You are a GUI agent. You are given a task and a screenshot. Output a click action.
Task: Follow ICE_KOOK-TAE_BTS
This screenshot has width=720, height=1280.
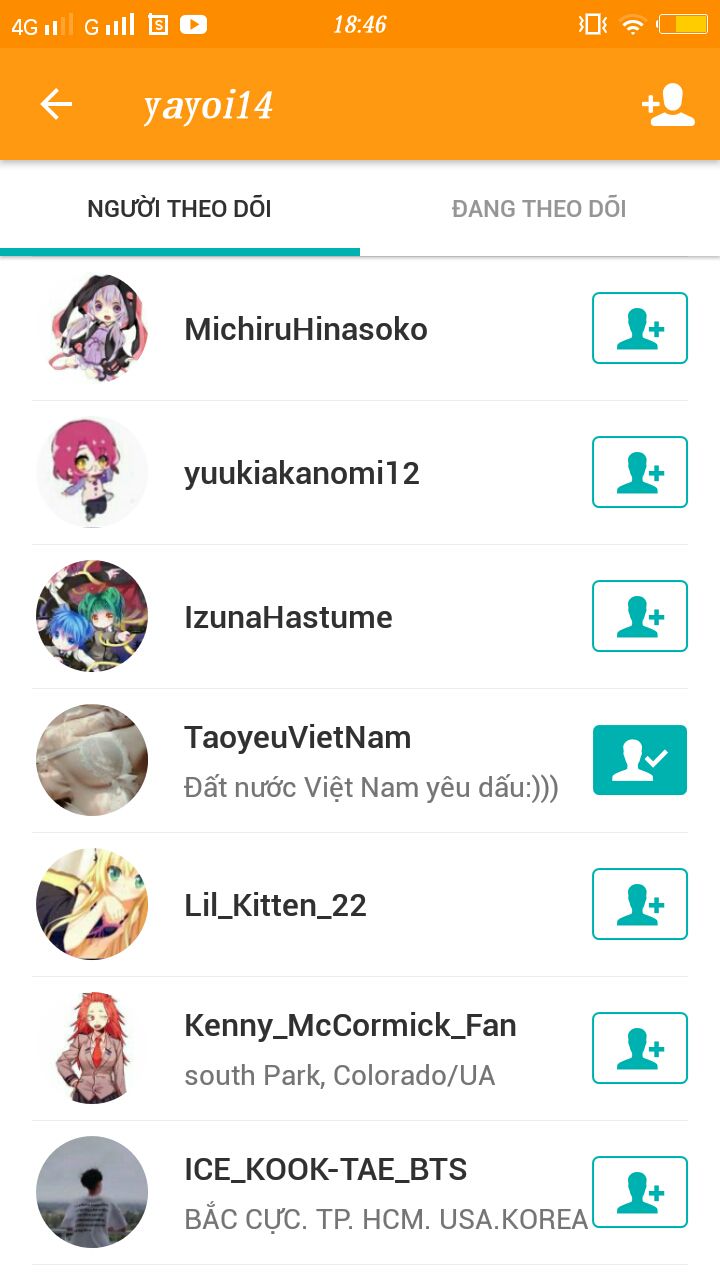[x=639, y=1192]
